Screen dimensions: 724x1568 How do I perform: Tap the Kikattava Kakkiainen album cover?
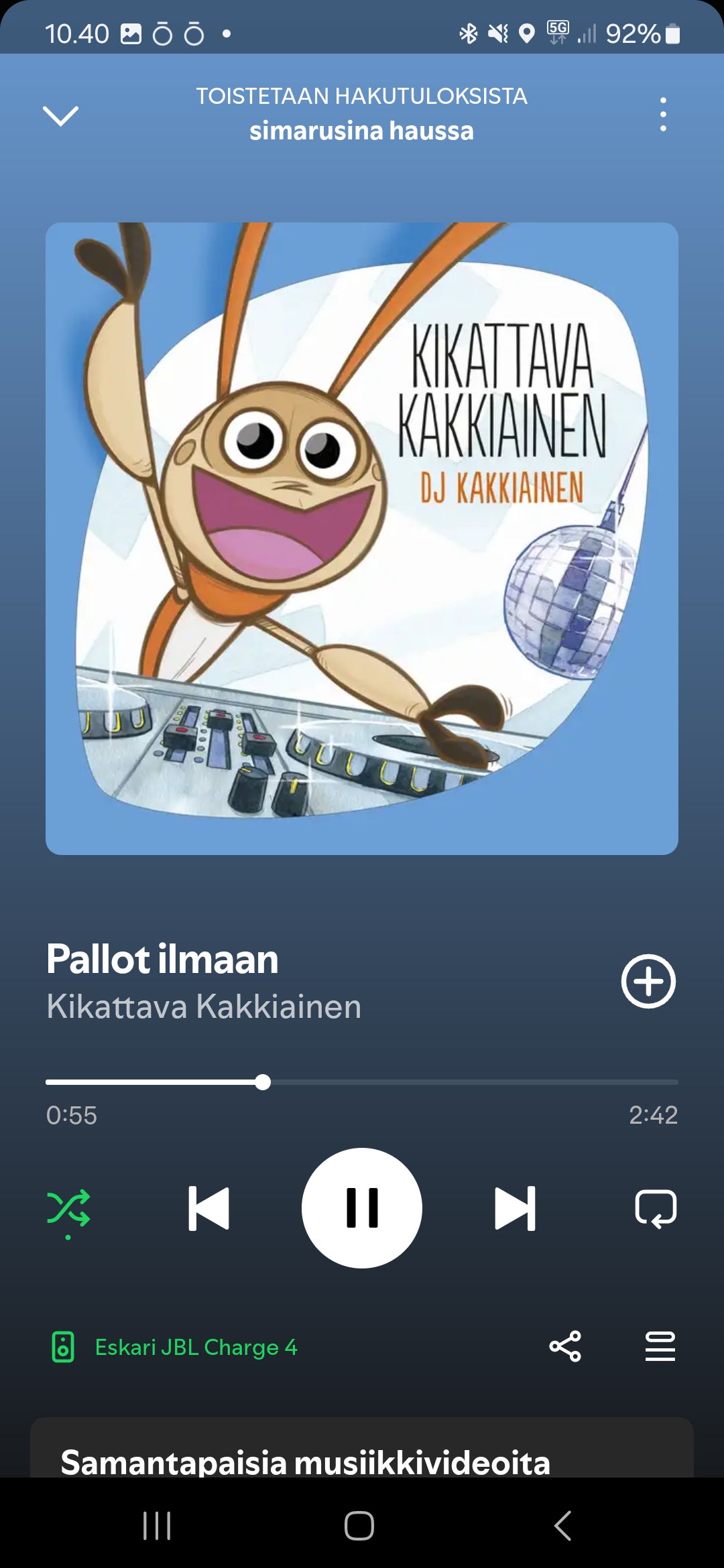[x=362, y=539]
